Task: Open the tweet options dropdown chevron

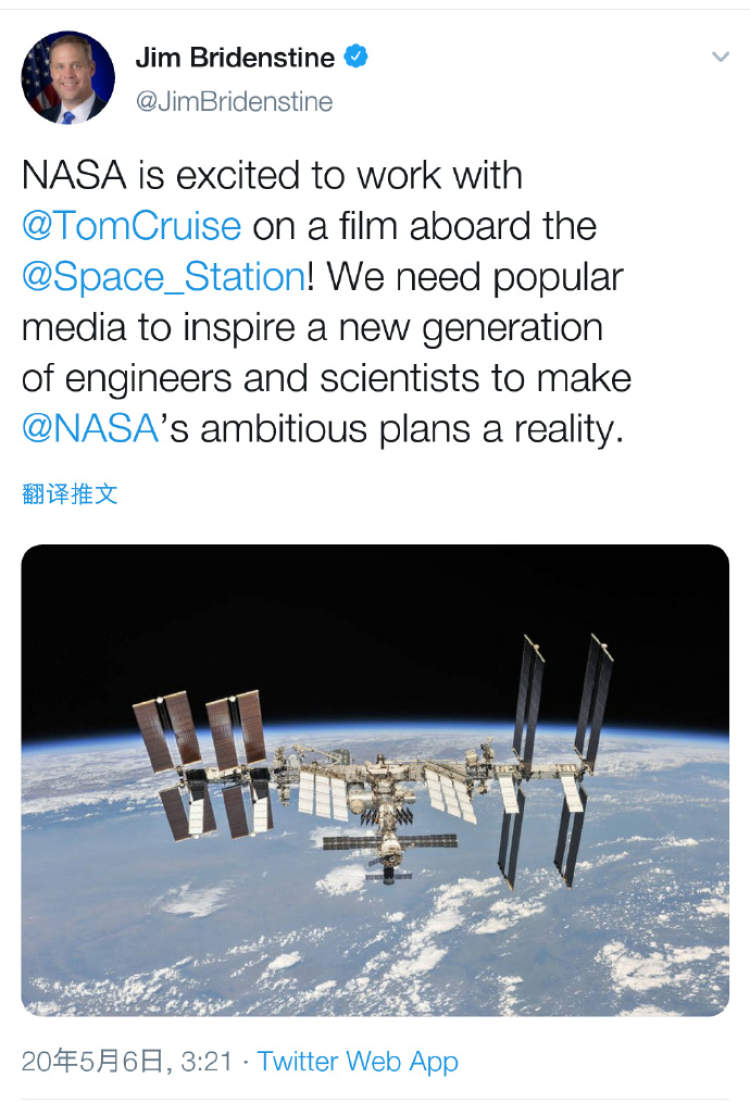Action: [720, 58]
